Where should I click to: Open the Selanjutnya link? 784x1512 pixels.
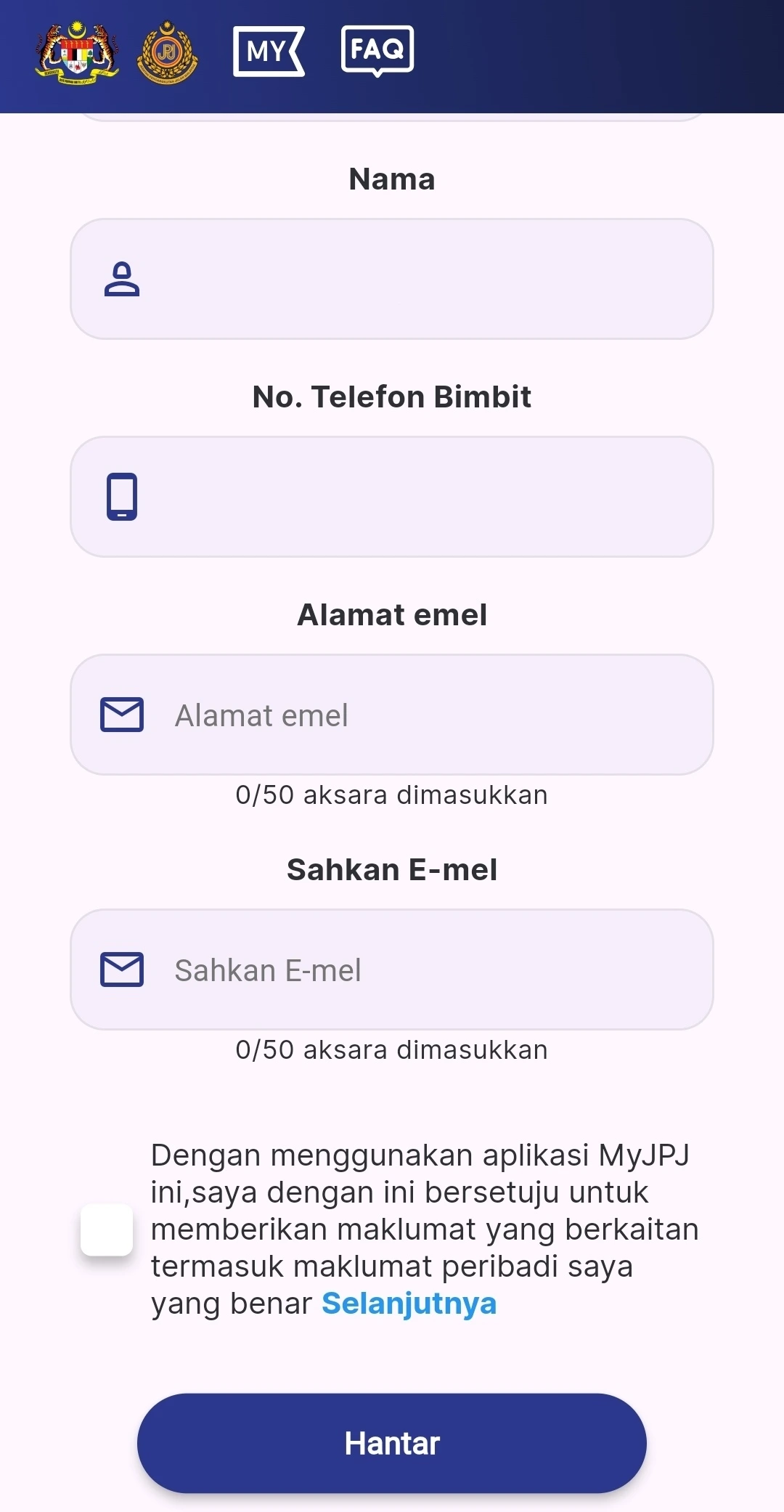(x=409, y=1304)
